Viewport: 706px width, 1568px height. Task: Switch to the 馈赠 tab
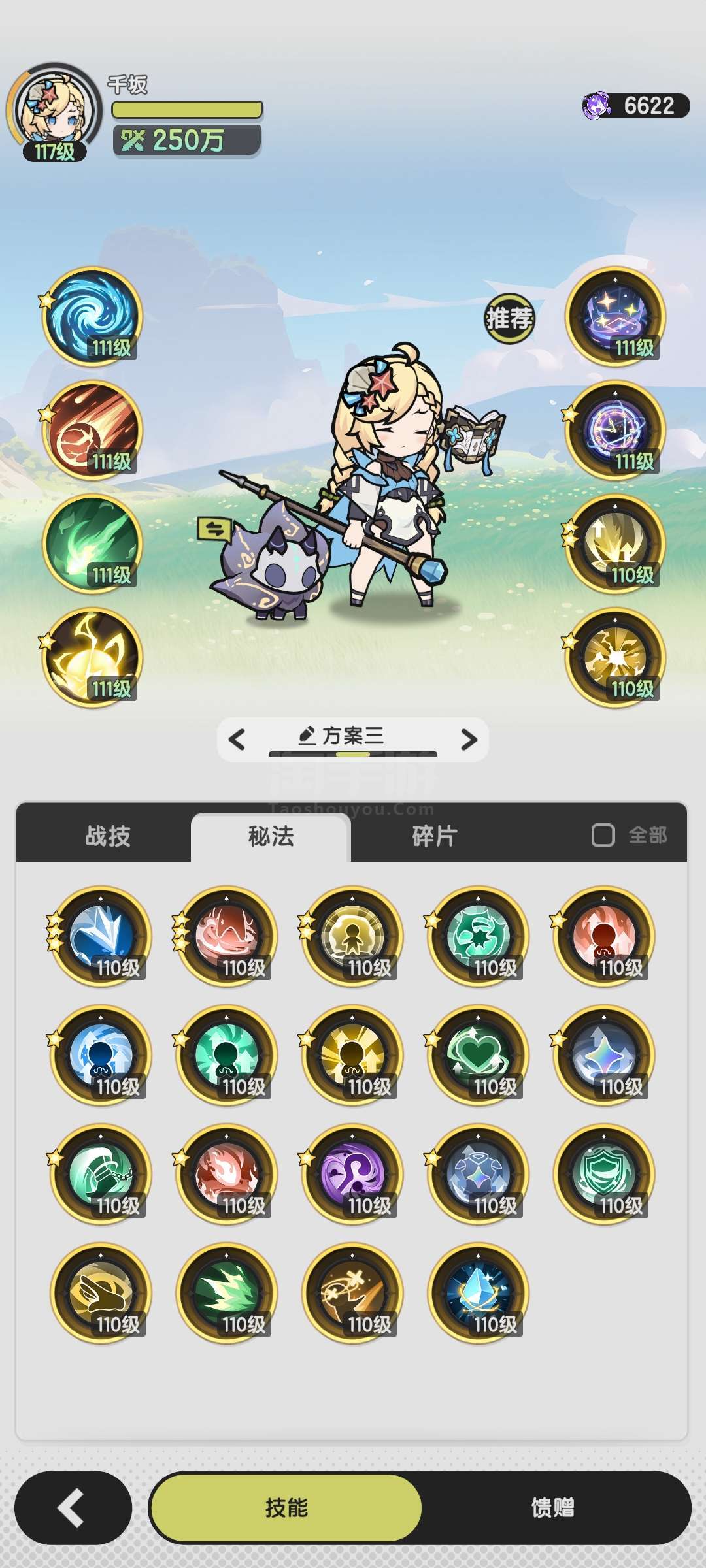[553, 1508]
